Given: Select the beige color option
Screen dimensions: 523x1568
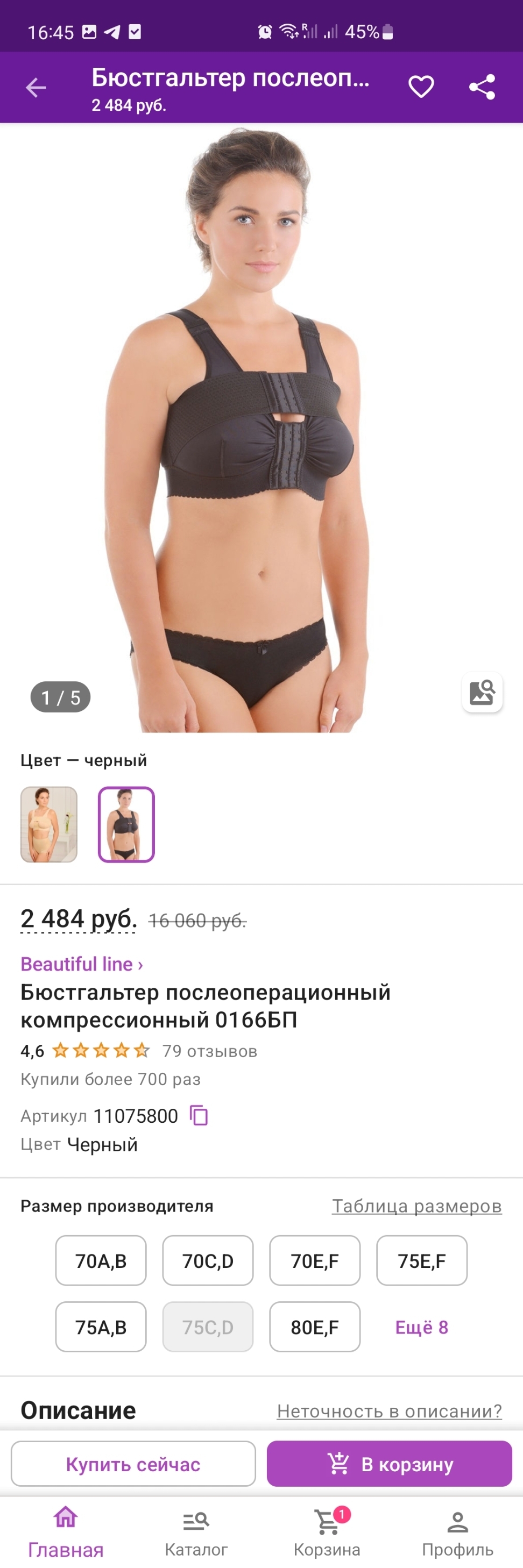Looking at the screenshot, I should click(x=49, y=824).
